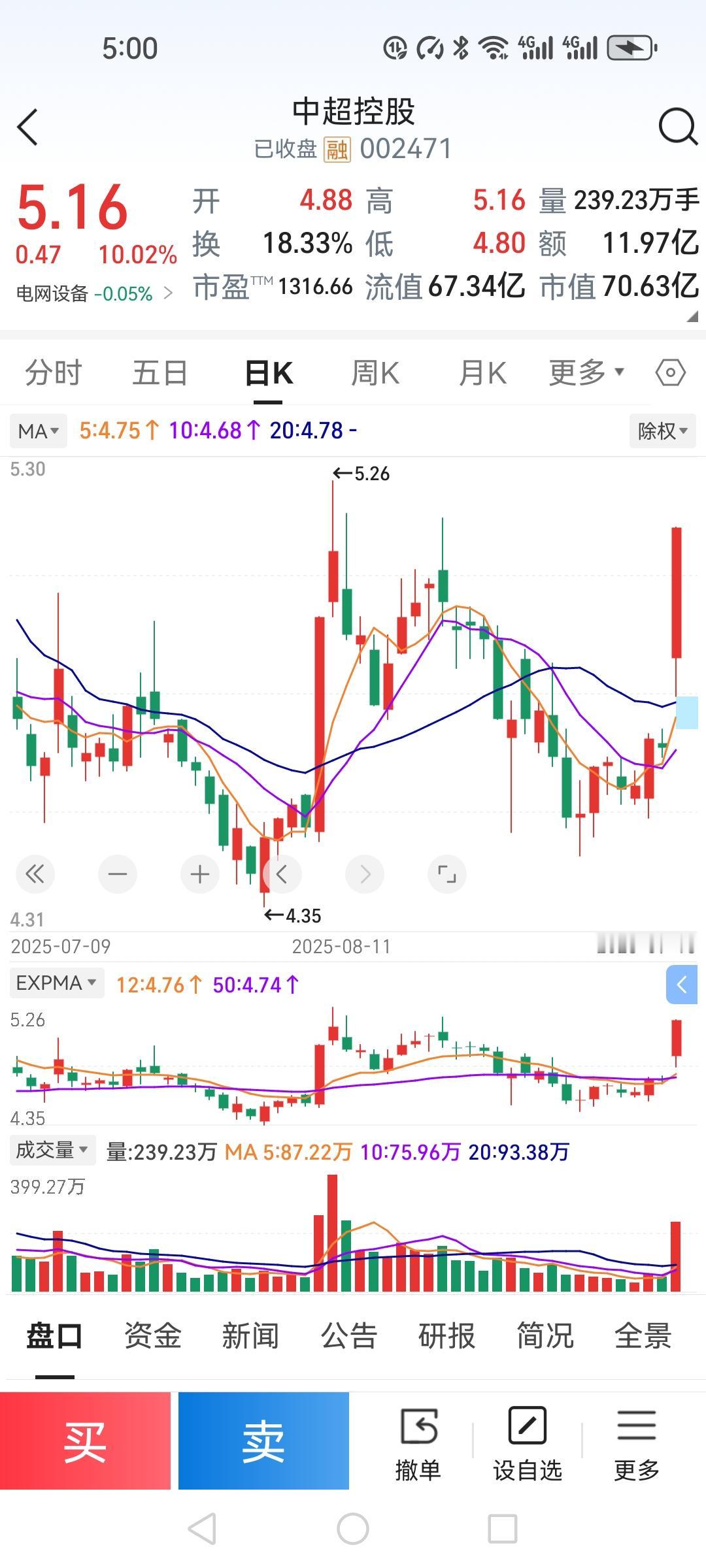The width and height of the screenshot is (706, 1568).
Task: Select the 月K chart tab
Action: [482, 373]
